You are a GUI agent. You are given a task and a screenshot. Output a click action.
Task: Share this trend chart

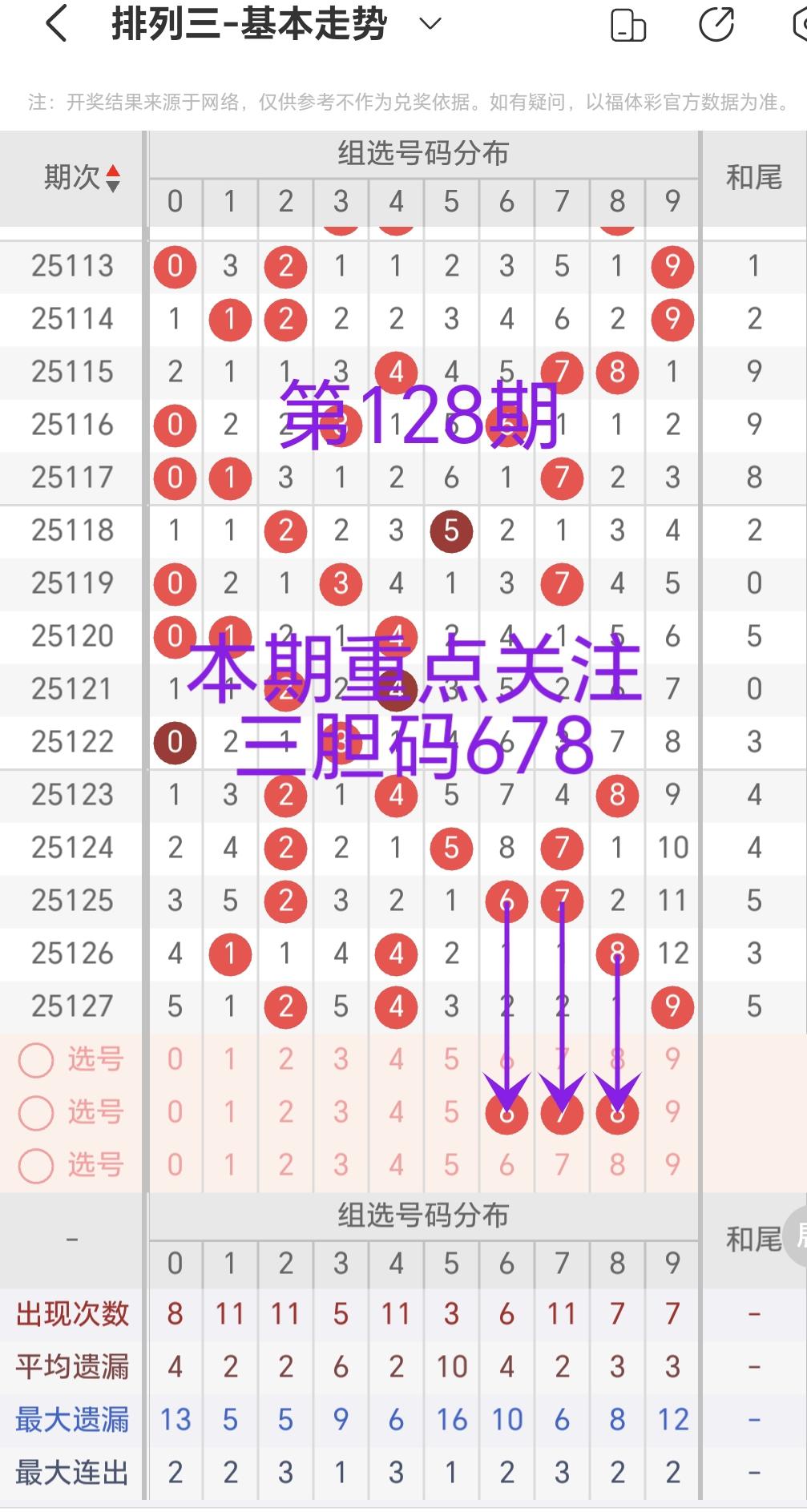click(x=716, y=24)
